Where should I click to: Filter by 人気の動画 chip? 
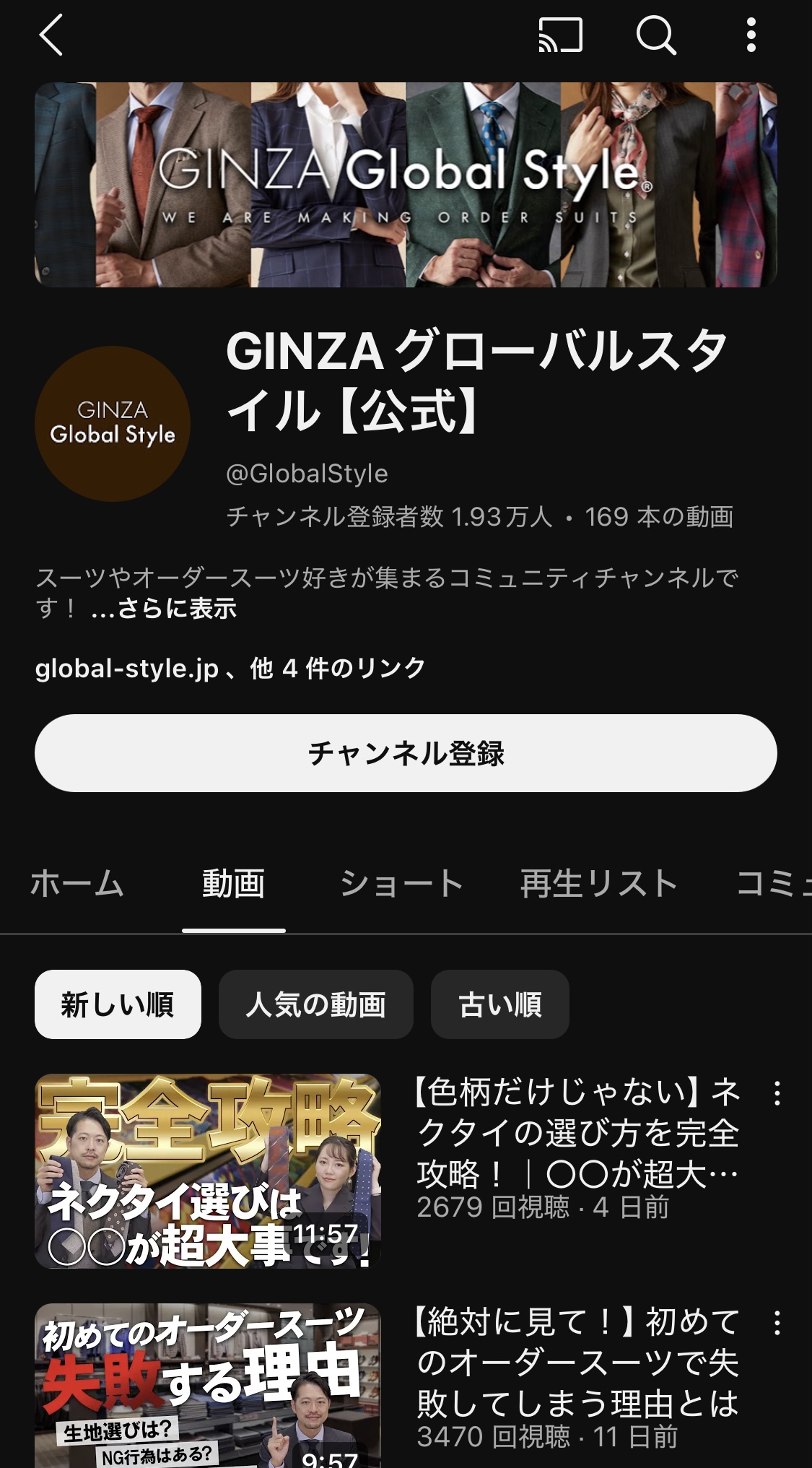tap(315, 1004)
